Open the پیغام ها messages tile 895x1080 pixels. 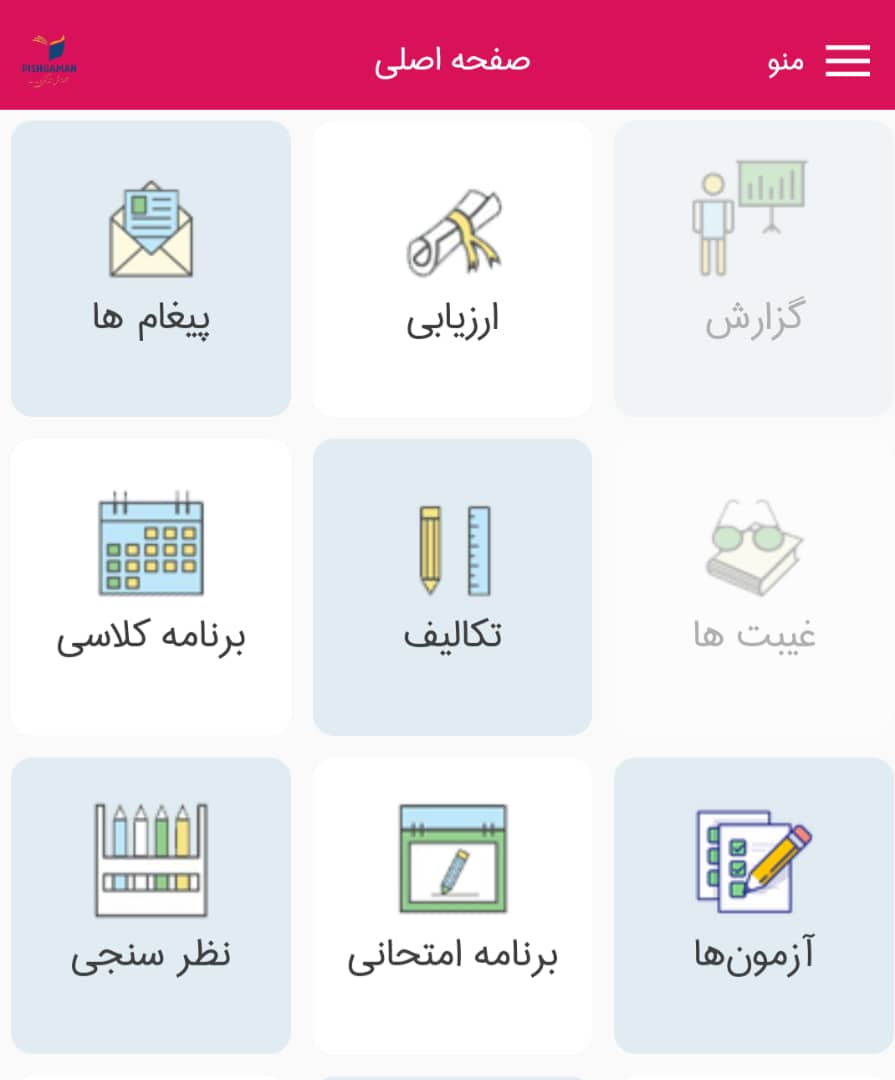point(151,269)
